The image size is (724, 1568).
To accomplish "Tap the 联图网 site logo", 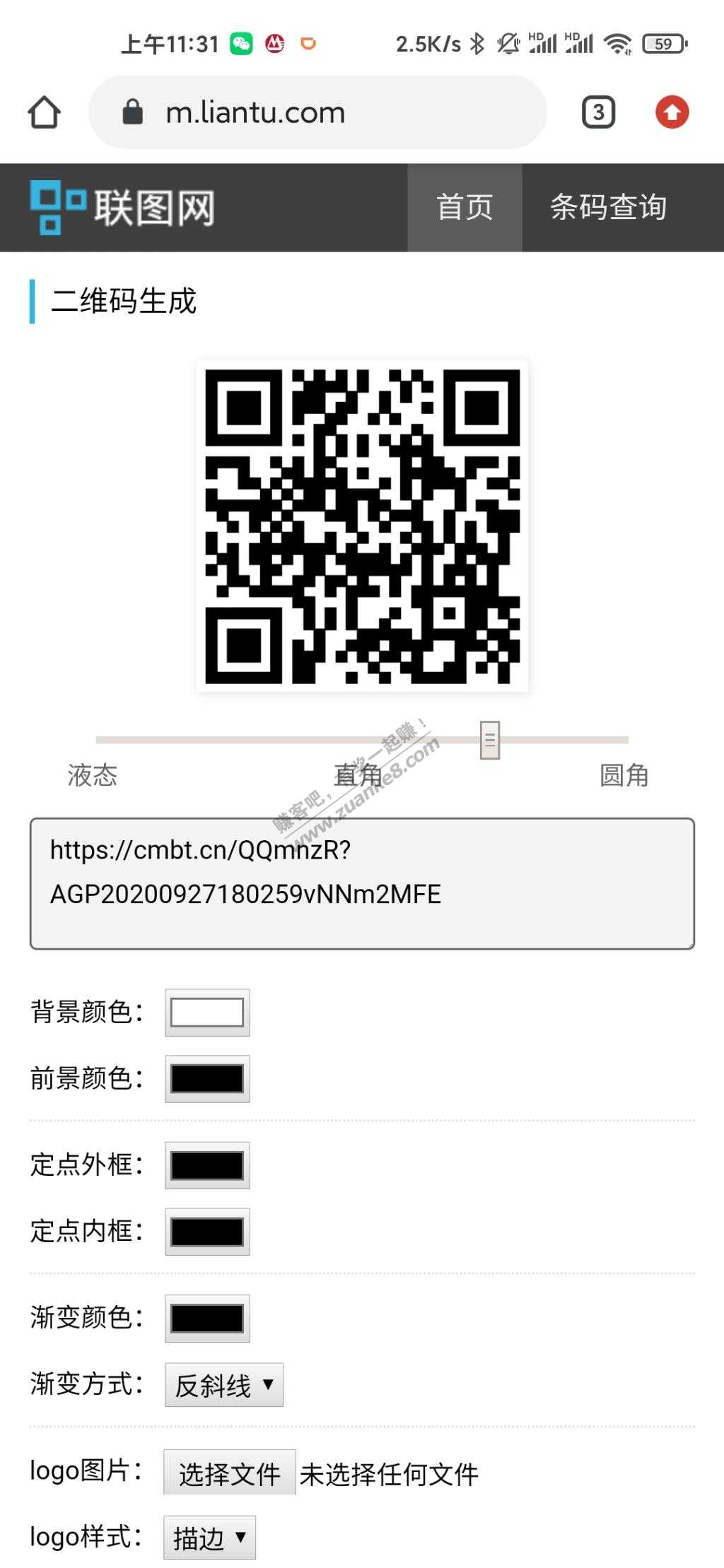I will [x=122, y=208].
